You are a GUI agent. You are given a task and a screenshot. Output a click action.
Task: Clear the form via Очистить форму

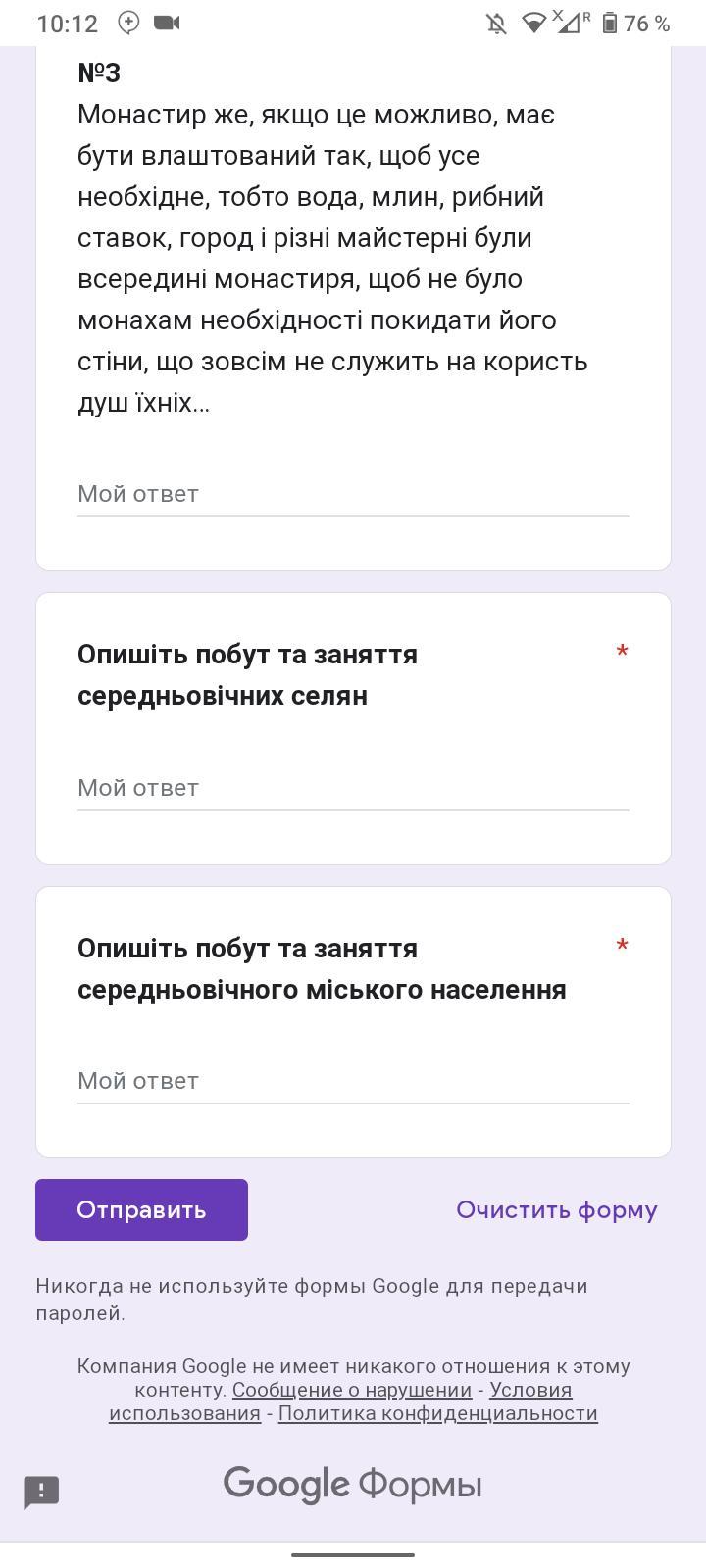click(x=557, y=1210)
